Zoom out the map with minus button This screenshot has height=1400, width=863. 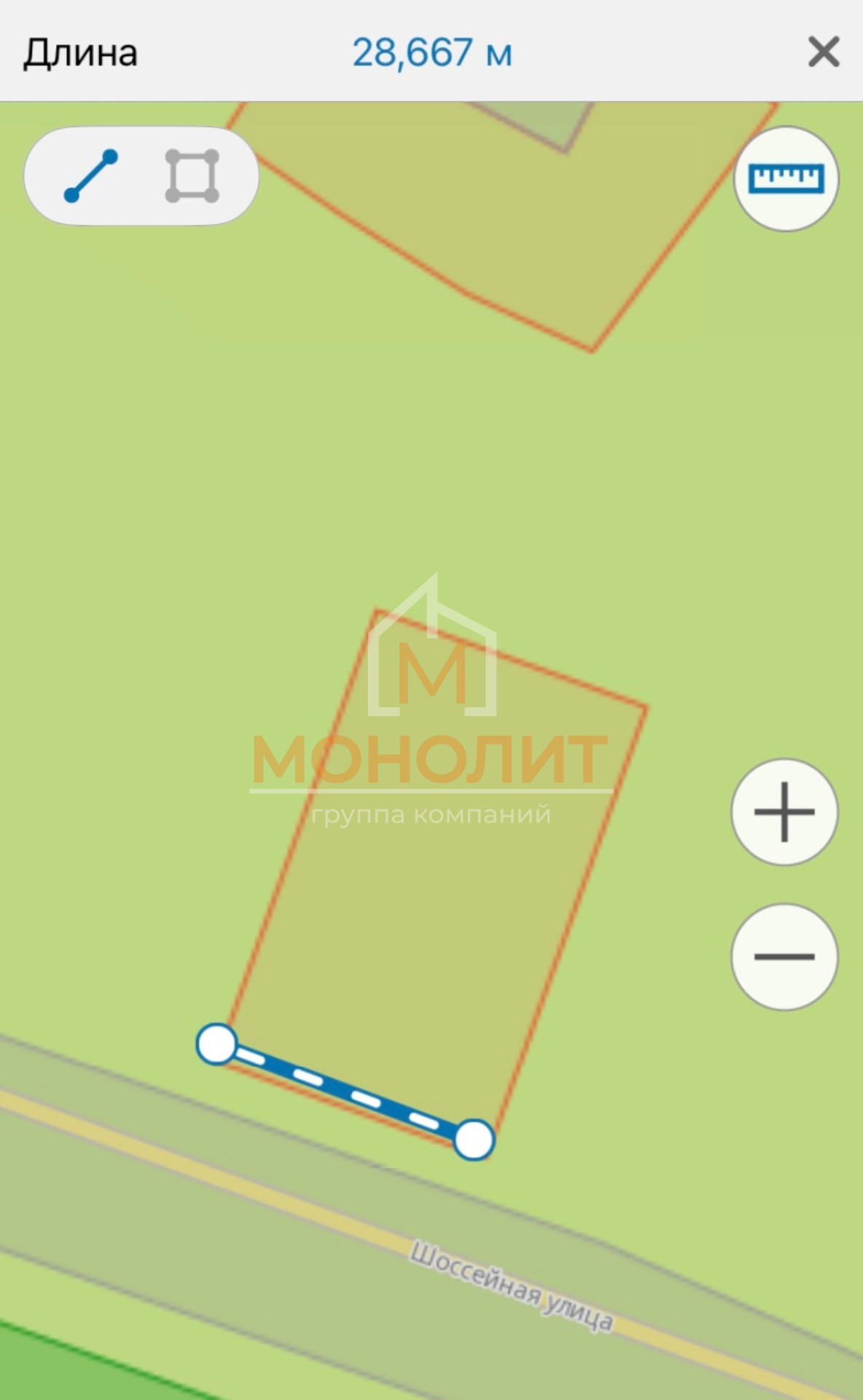[x=784, y=957]
